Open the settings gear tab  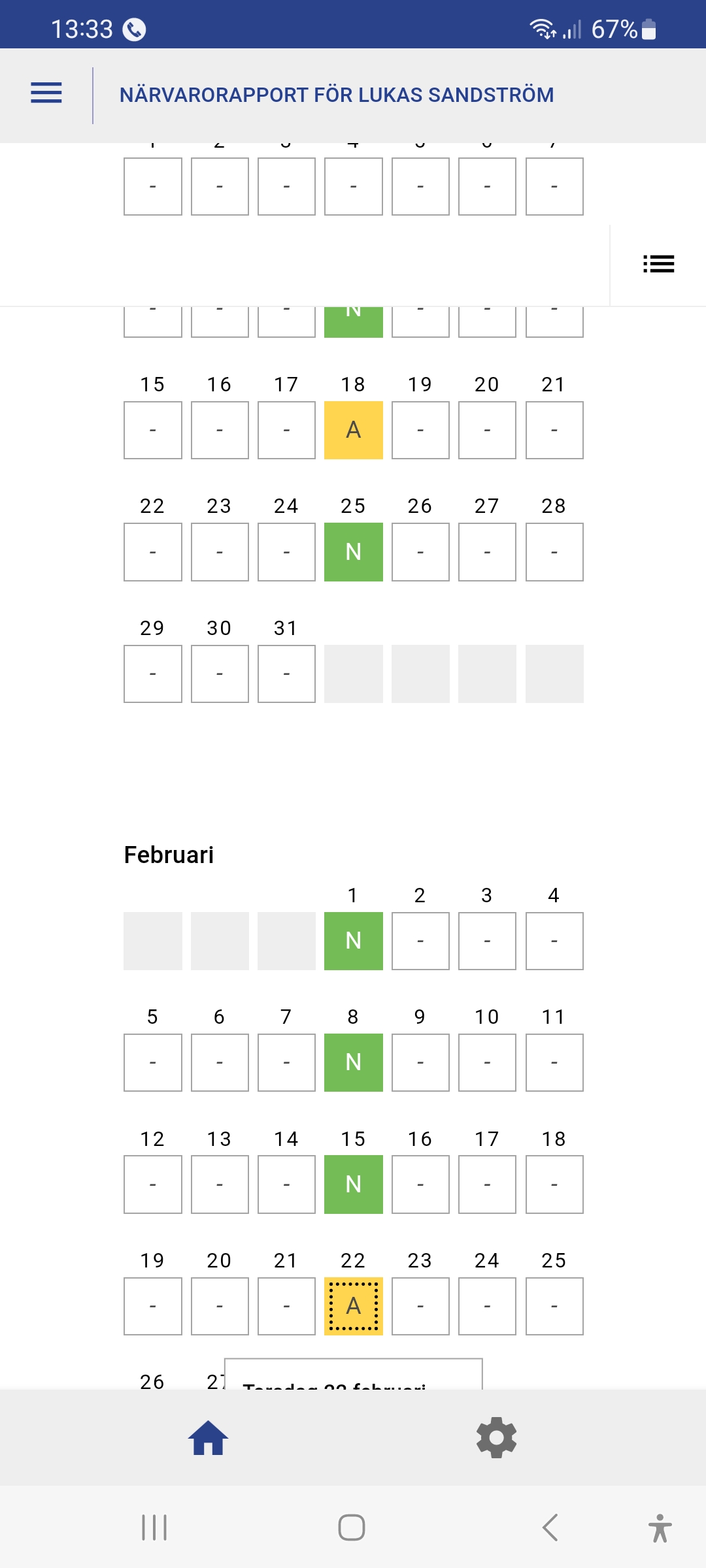tap(497, 1437)
